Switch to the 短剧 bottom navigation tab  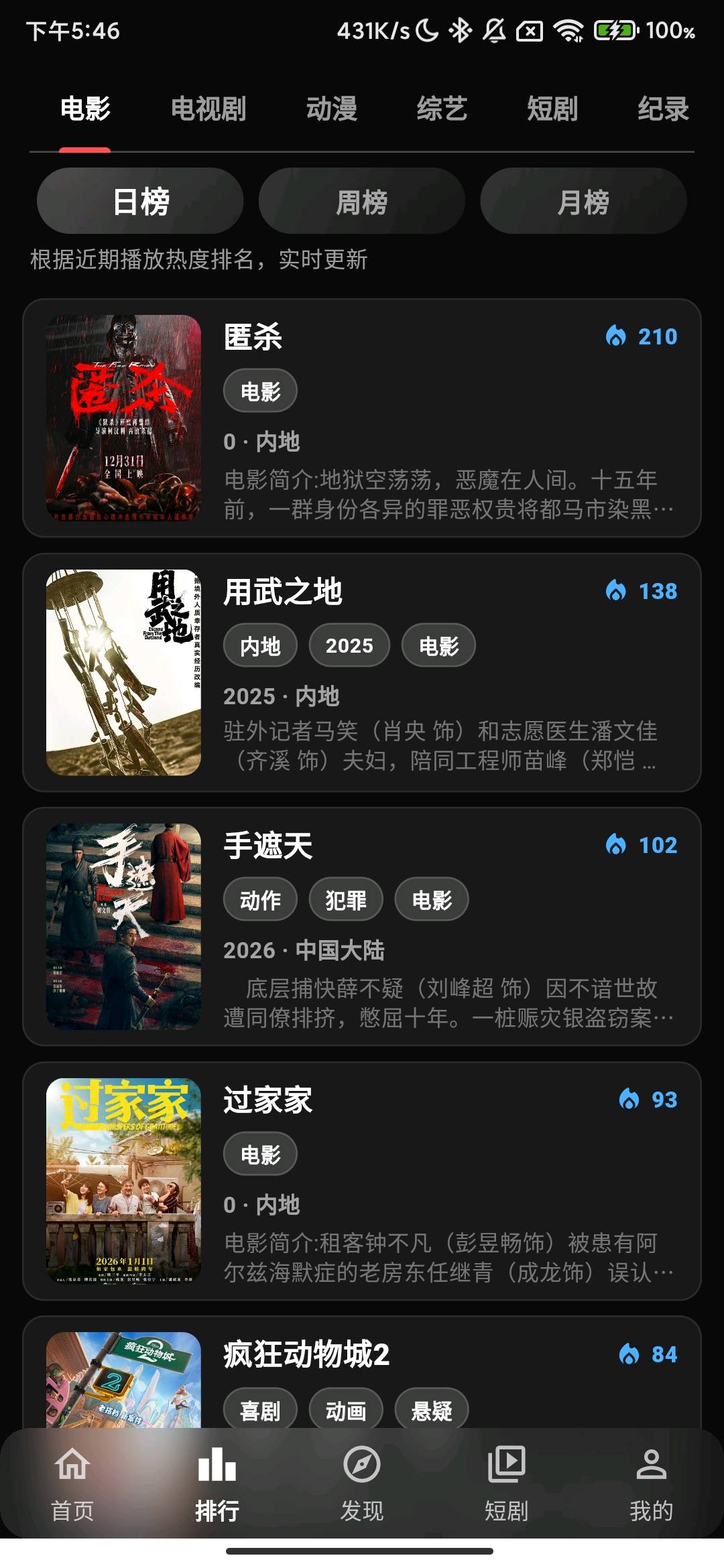point(507,1482)
